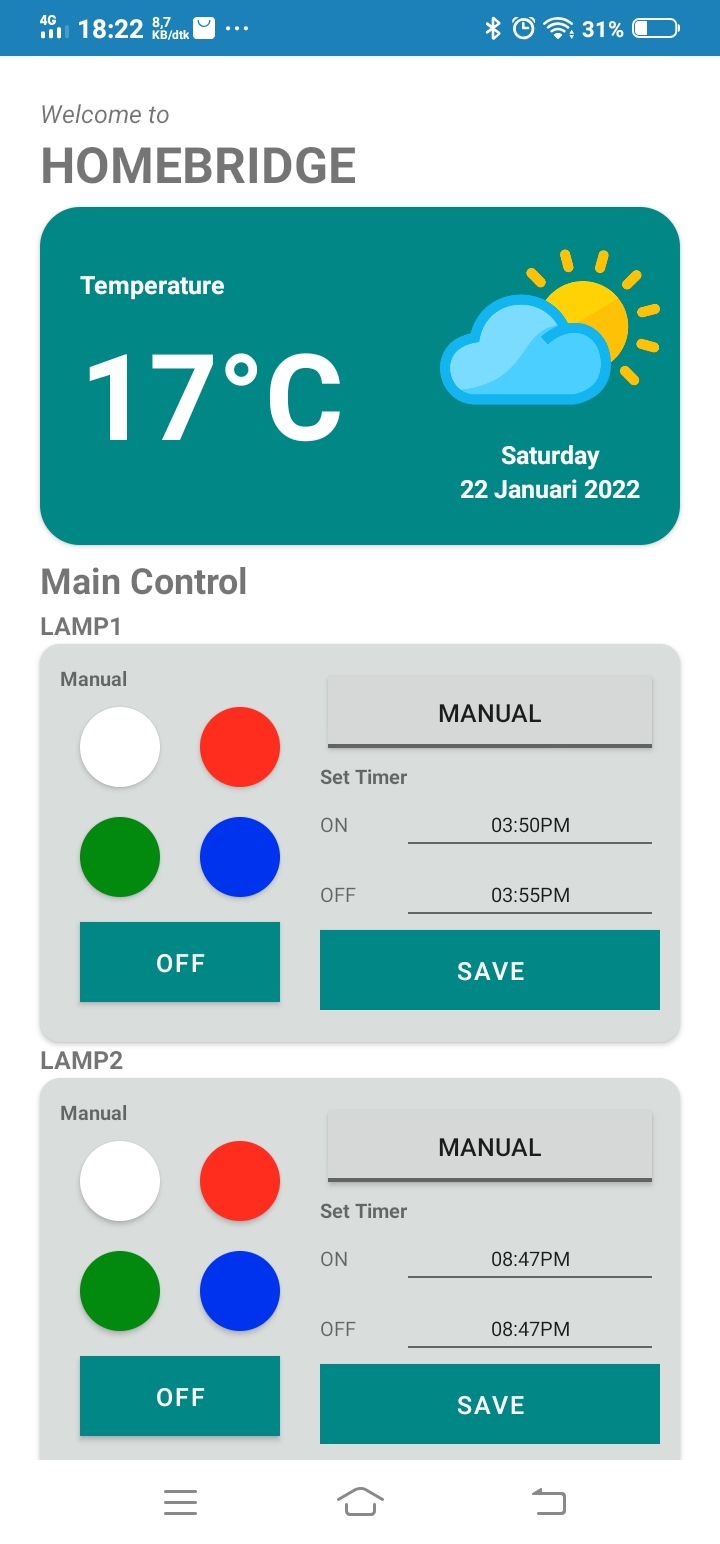Choose green color for LAMP2
Viewport: 720px width, 1544px height.
120,1291
